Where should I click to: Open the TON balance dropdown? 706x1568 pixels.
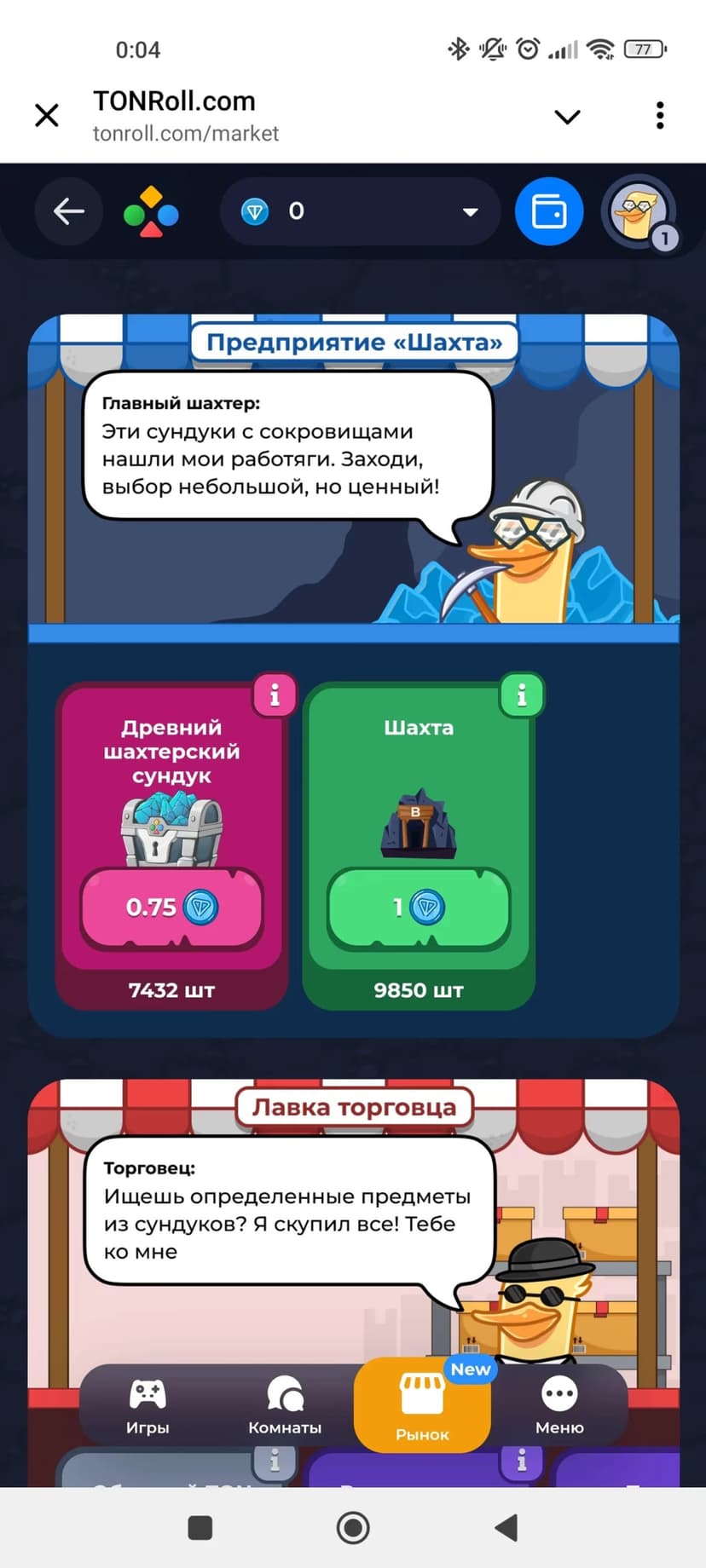470,211
